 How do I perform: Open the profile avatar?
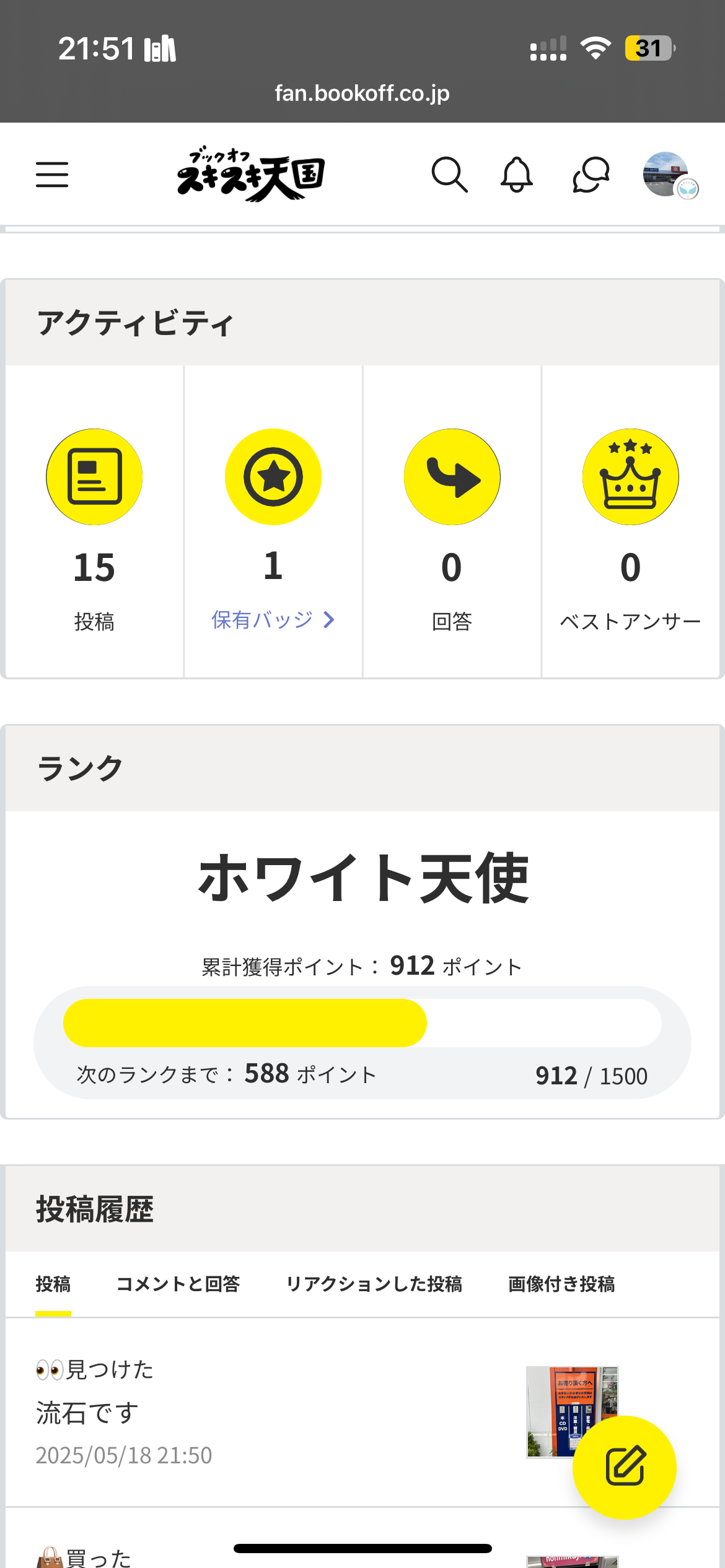click(x=670, y=175)
